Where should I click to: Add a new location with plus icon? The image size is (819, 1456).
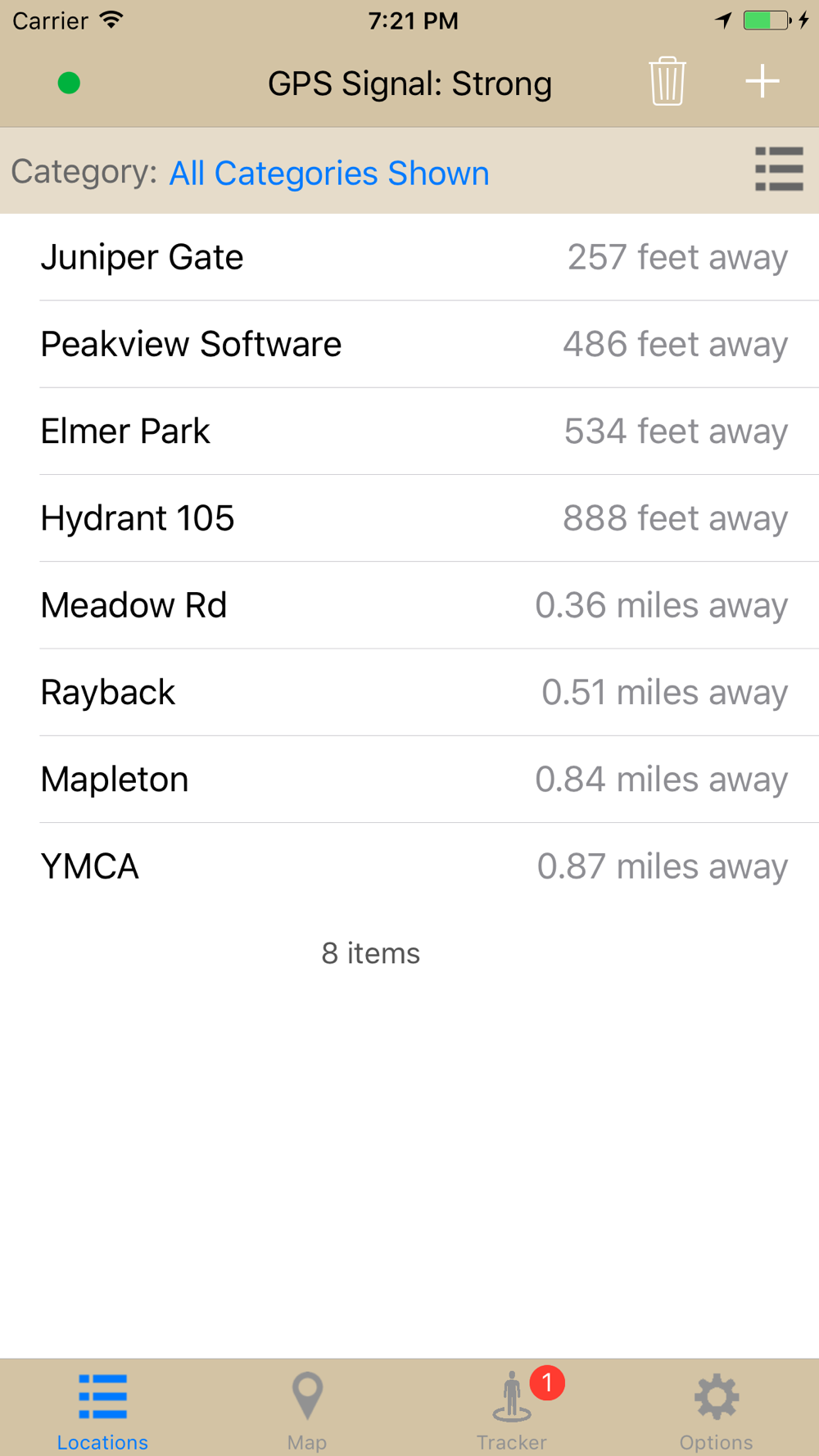pos(762,81)
